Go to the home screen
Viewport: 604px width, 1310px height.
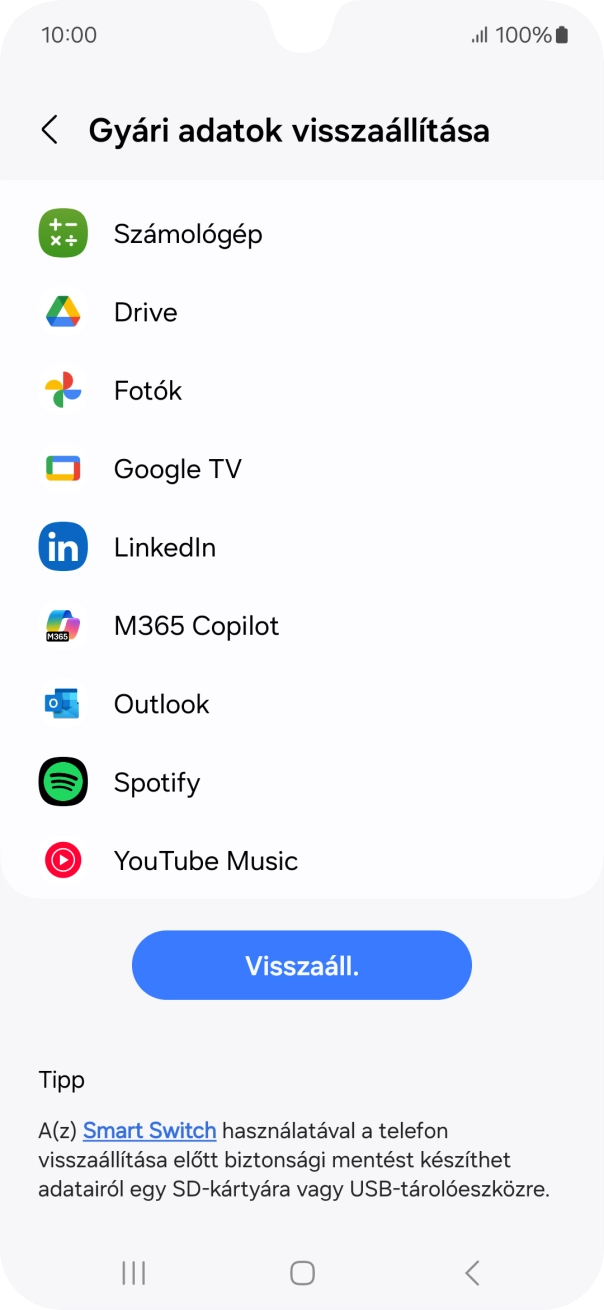[x=302, y=1273]
